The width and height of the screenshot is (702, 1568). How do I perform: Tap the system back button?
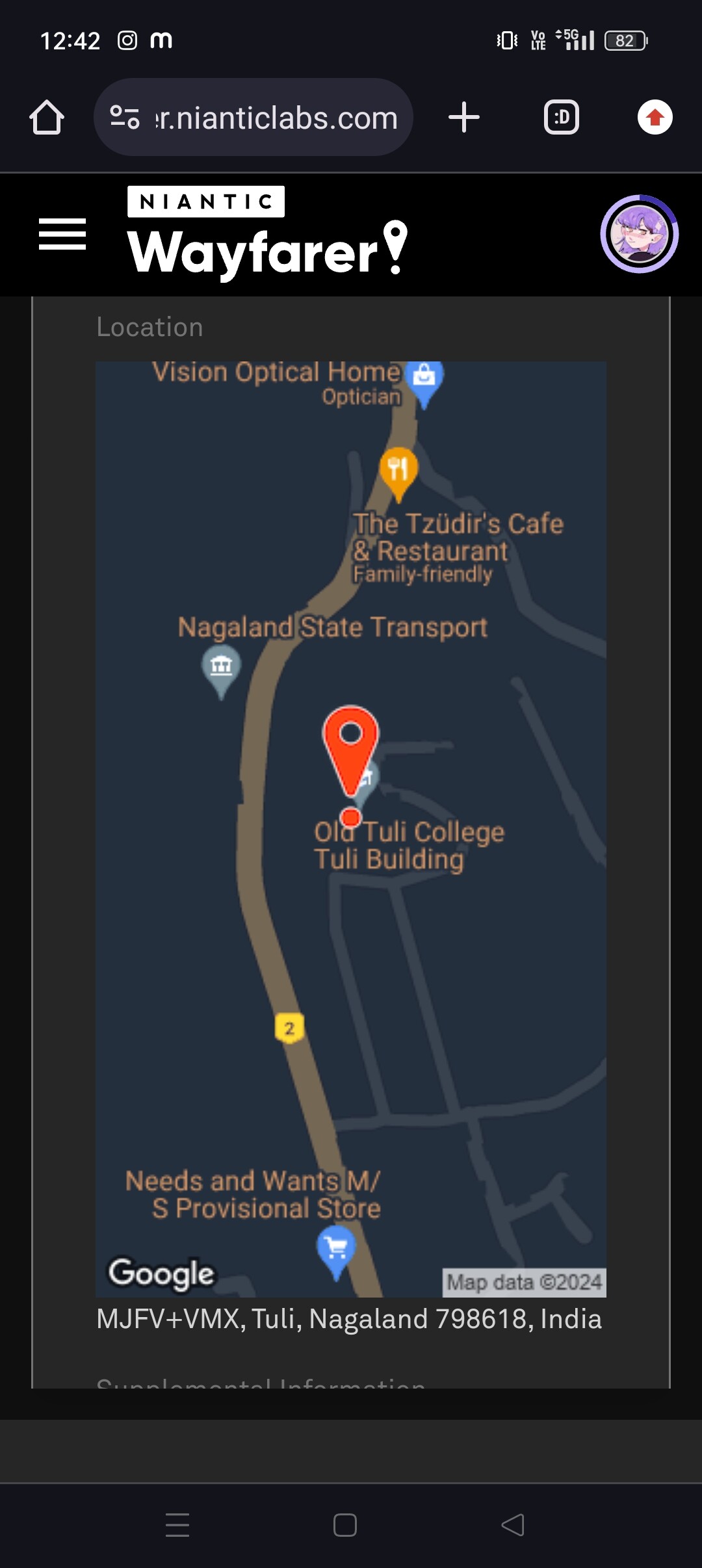pos(513,1524)
